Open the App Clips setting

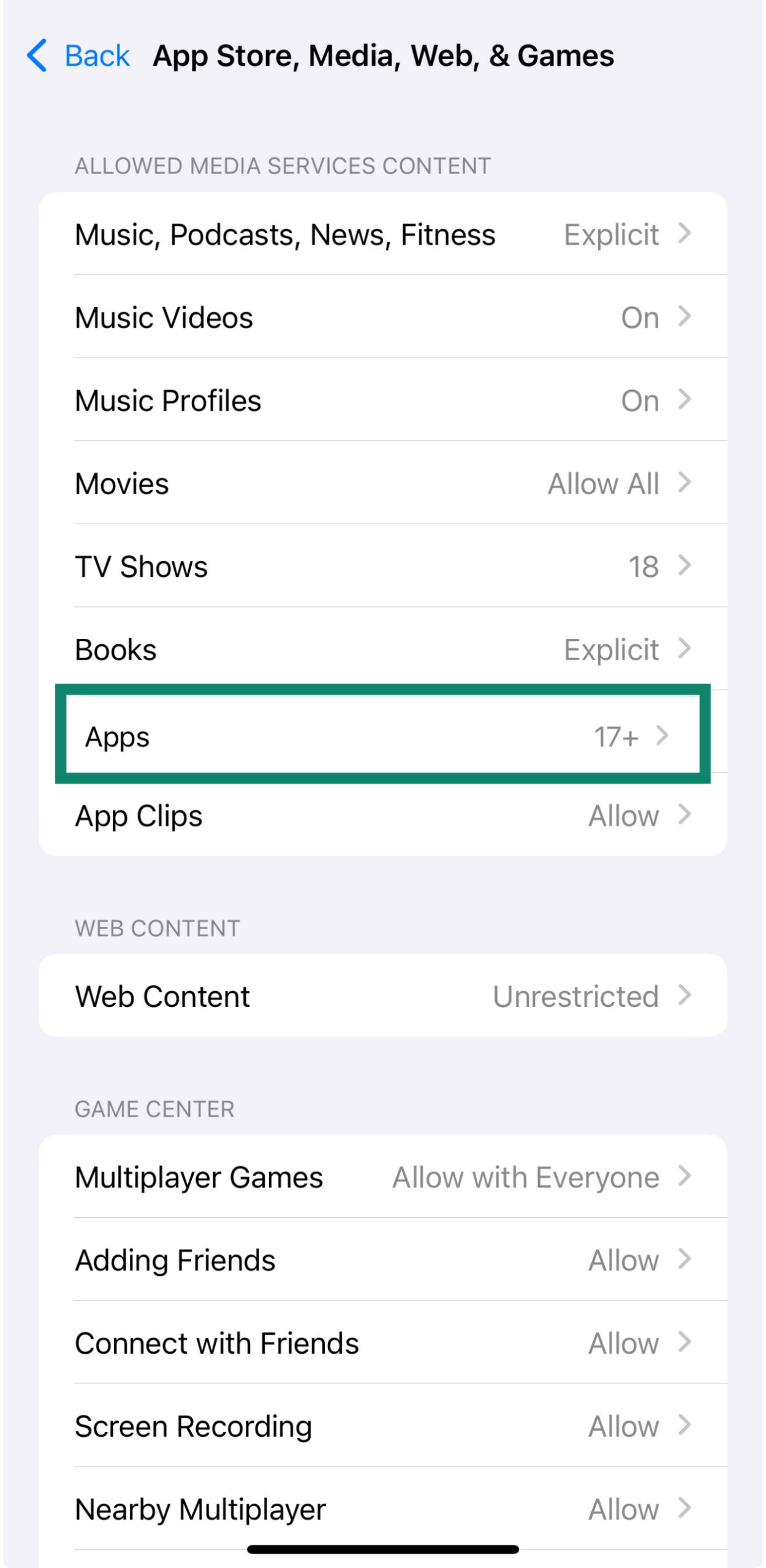(382, 816)
